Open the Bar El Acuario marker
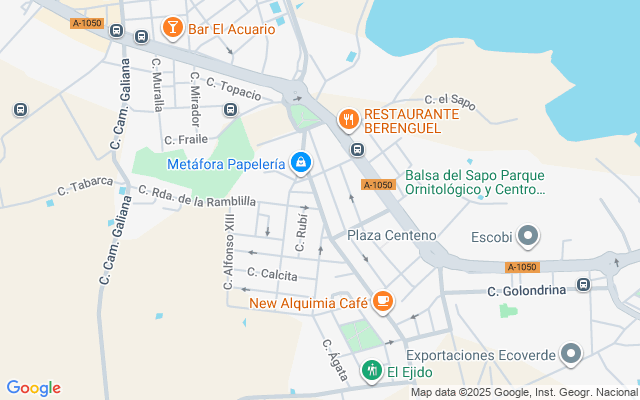Screen dimensions: 640x400 172,29
